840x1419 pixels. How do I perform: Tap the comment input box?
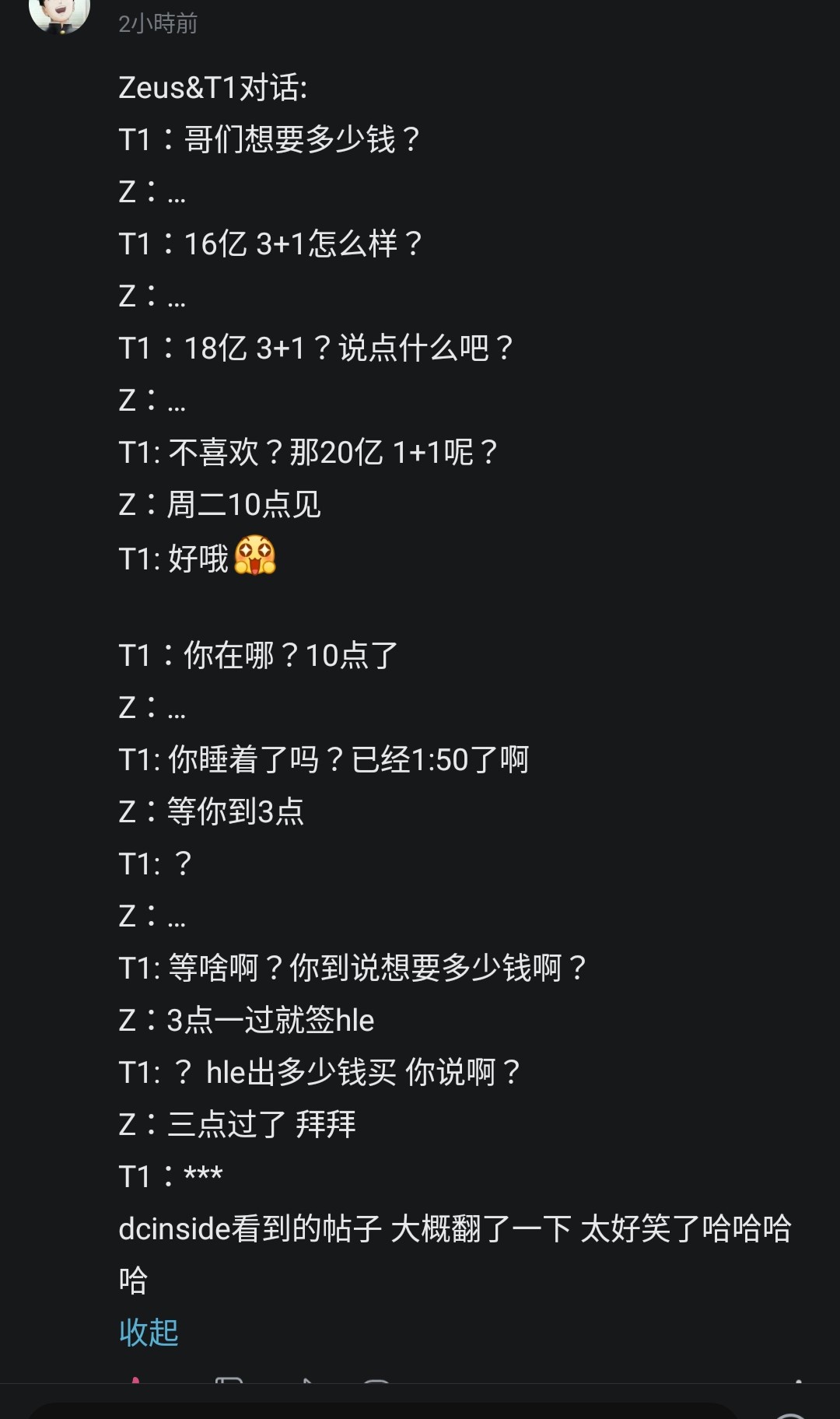pyautogui.click(x=381, y=1410)
